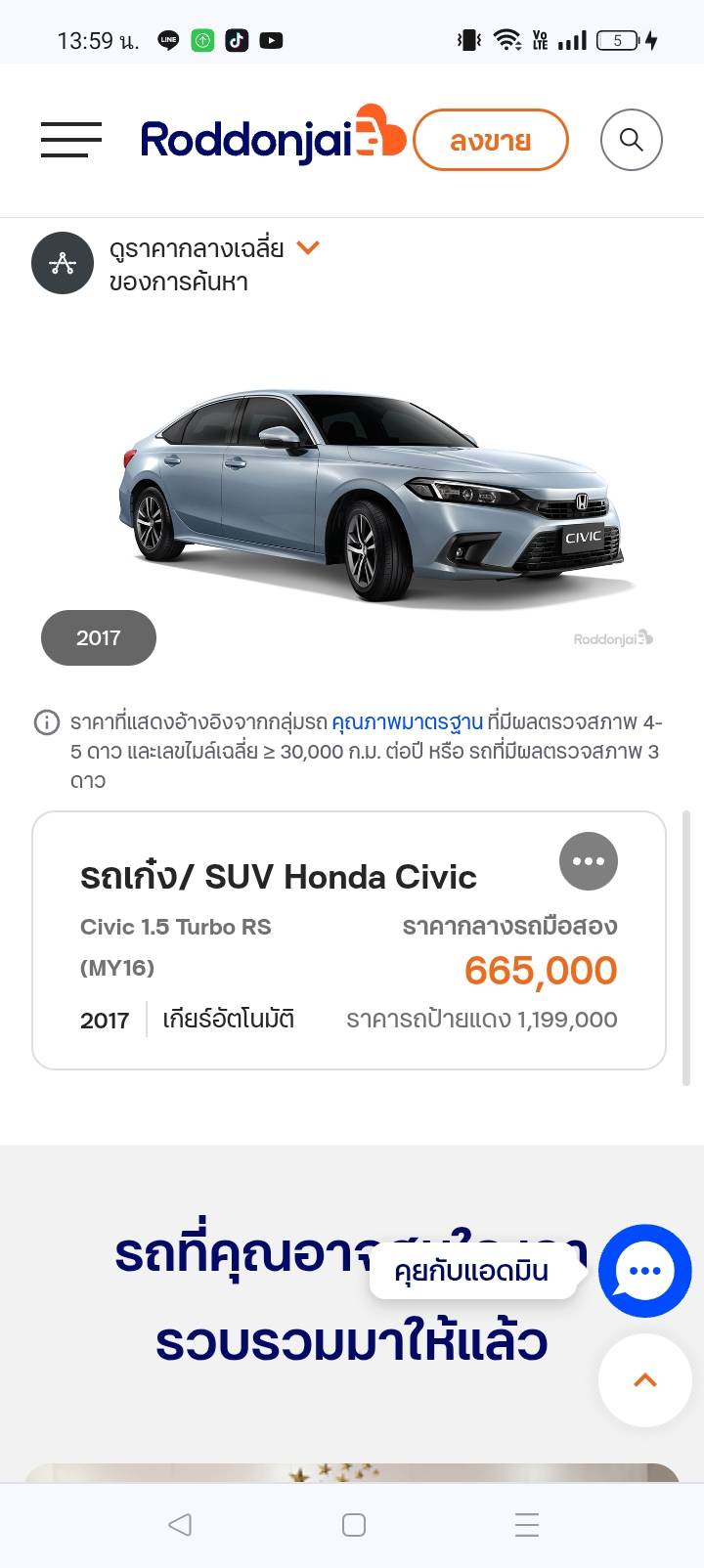Open the คุณภาพมาตรฐาน link
Image resolution: width=704 pixels, height=1568 pixels.
(x=407, y=722)
